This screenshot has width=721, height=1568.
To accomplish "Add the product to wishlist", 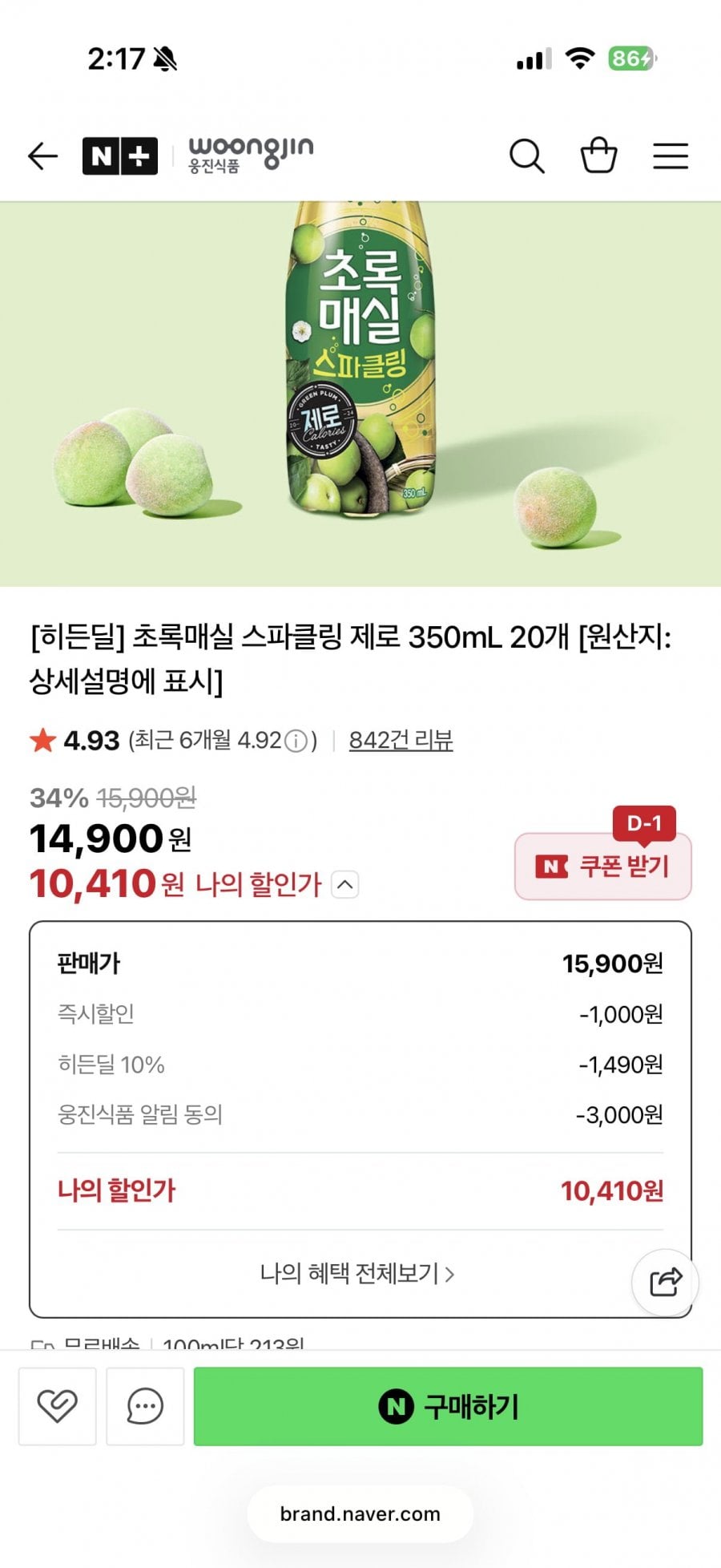I will coord(58,1406).
